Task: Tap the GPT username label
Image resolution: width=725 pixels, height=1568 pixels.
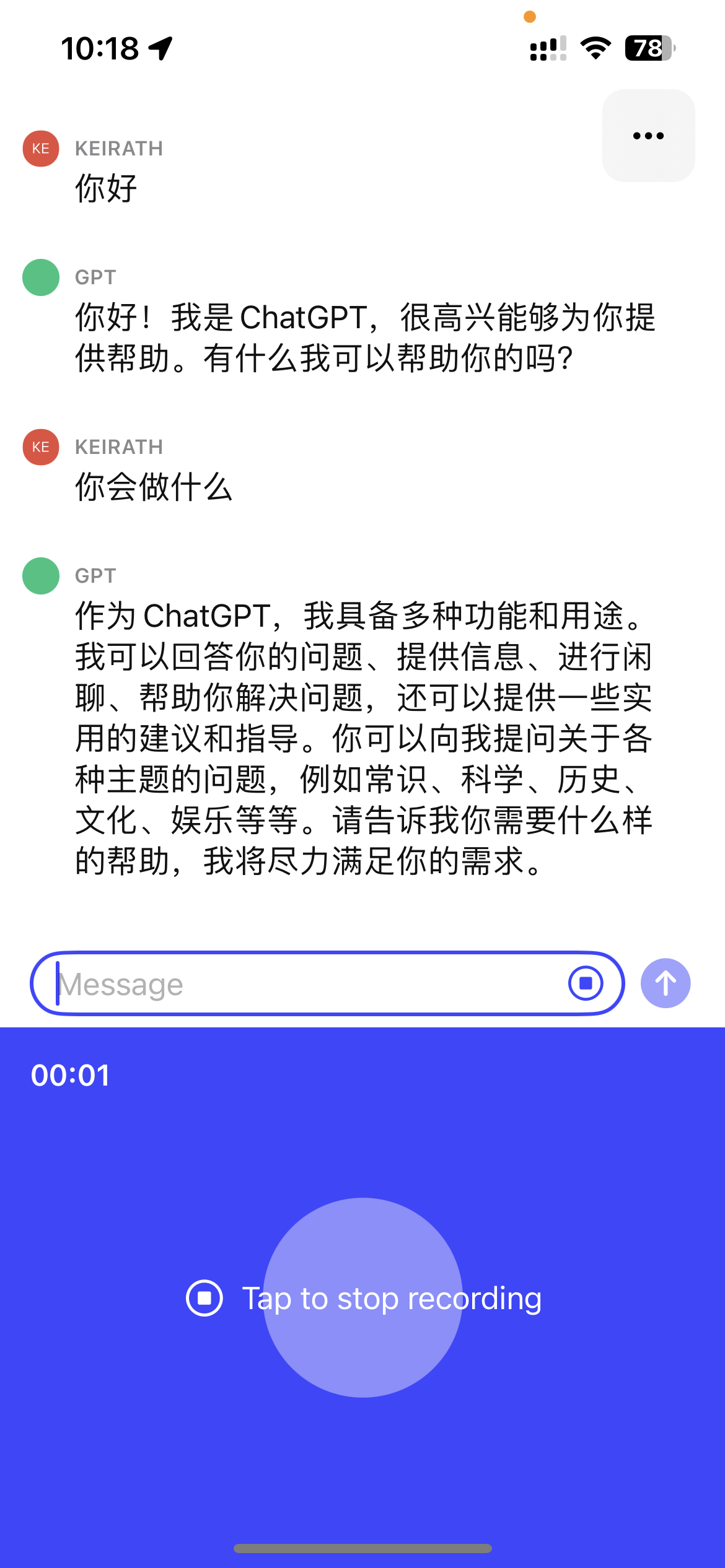Action: (94, 278)
